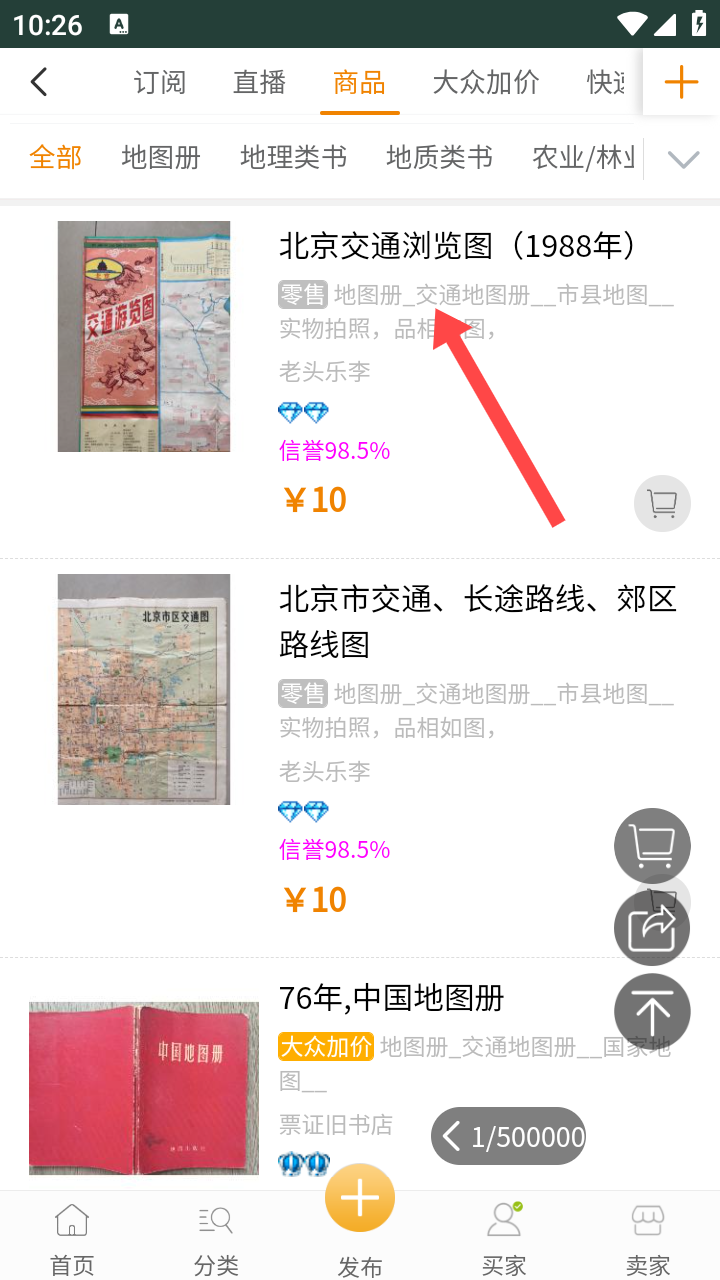Expand the category list with the chevron

683,159
